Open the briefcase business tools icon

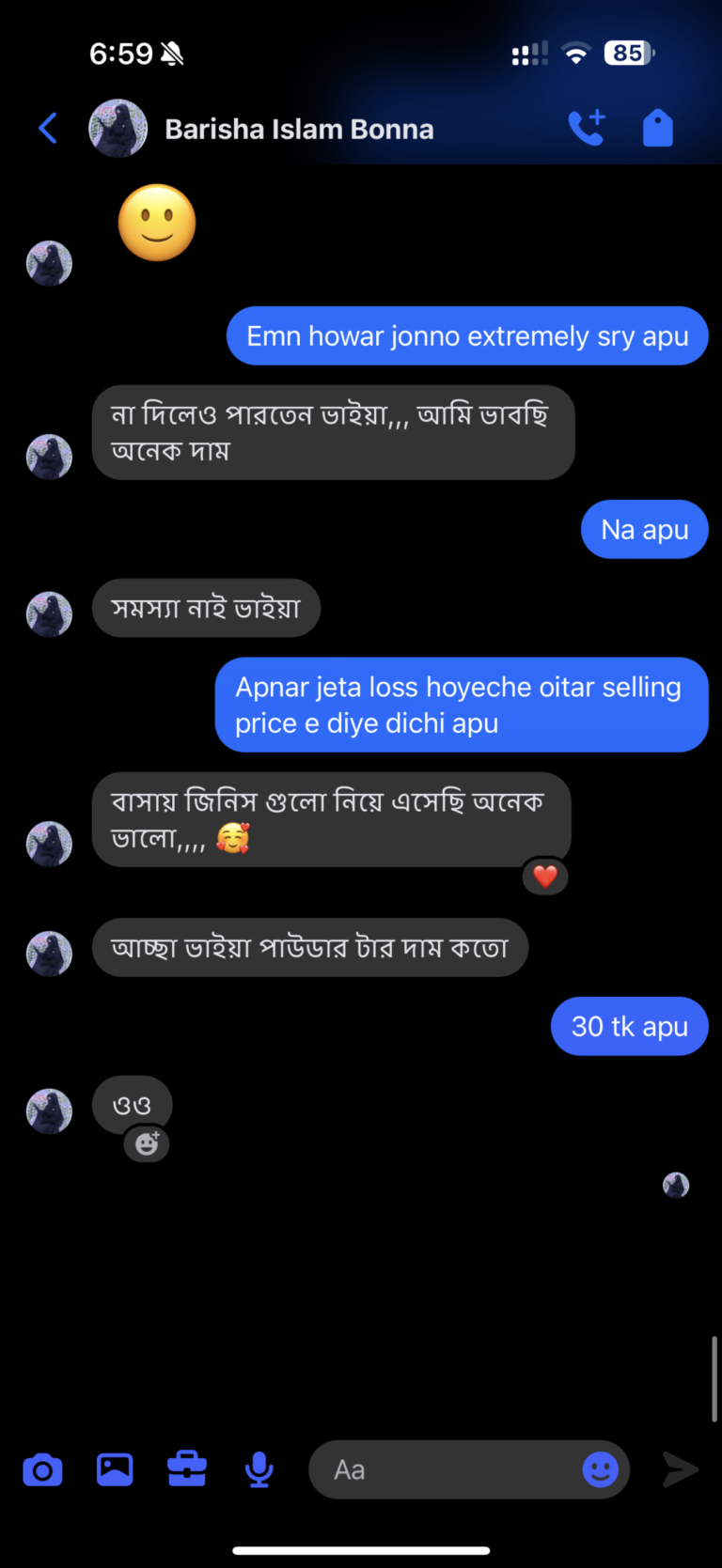click(x=187, y=1469)
